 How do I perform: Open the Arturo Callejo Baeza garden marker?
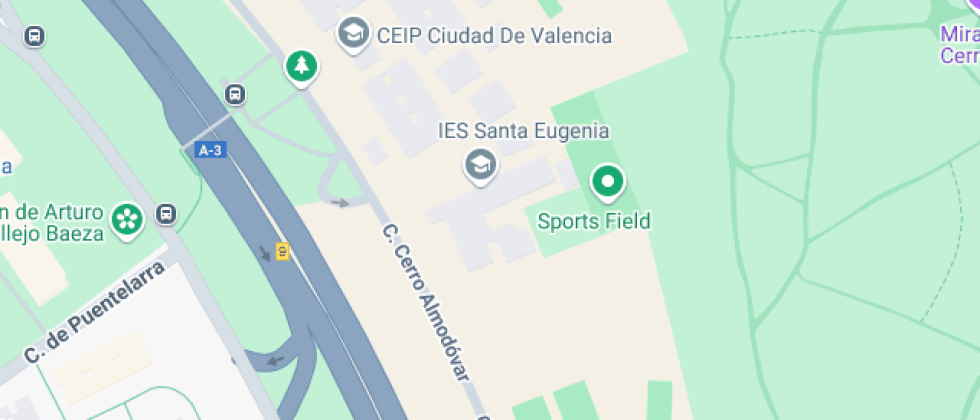[127, 220]
